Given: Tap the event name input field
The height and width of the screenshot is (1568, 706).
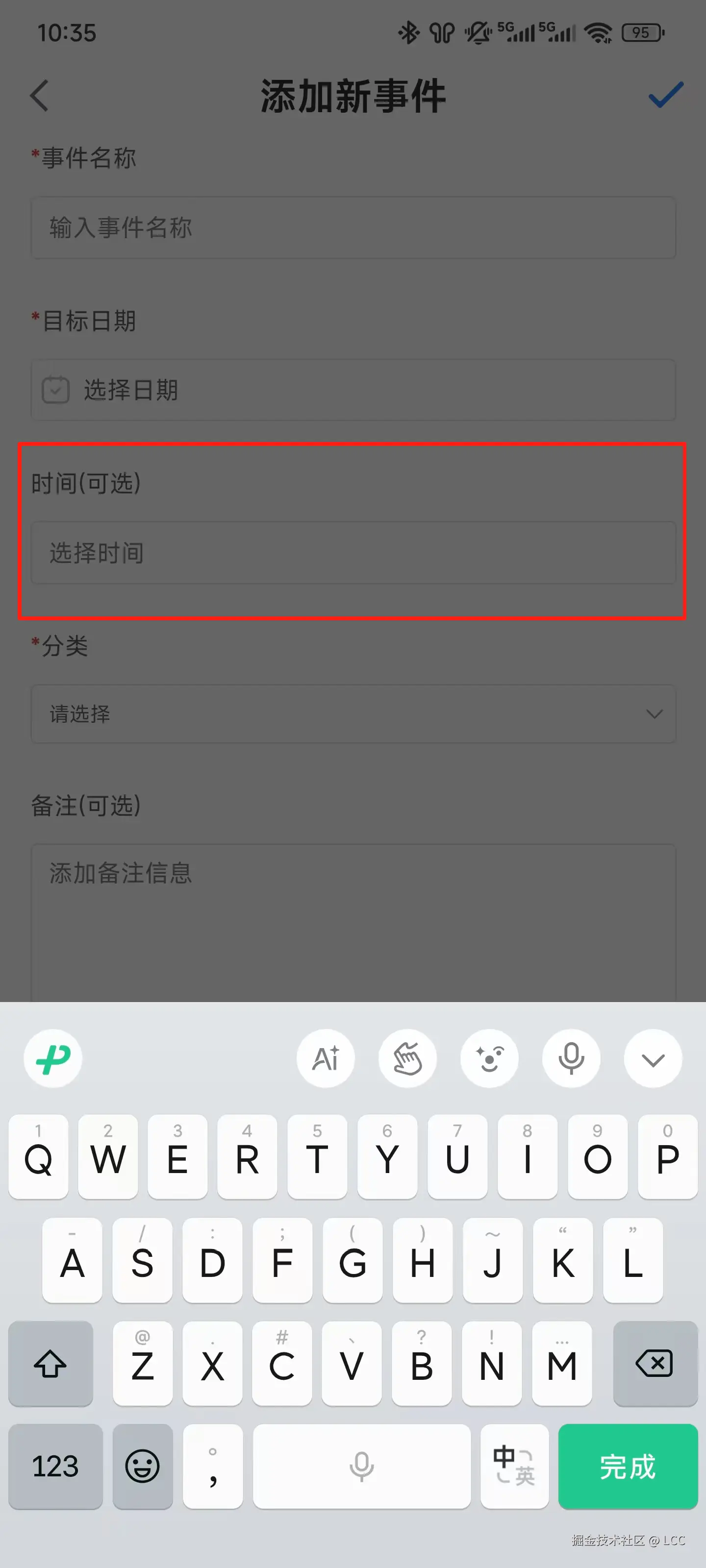Looking at the screenshot, I should click(x=353, y=228).
